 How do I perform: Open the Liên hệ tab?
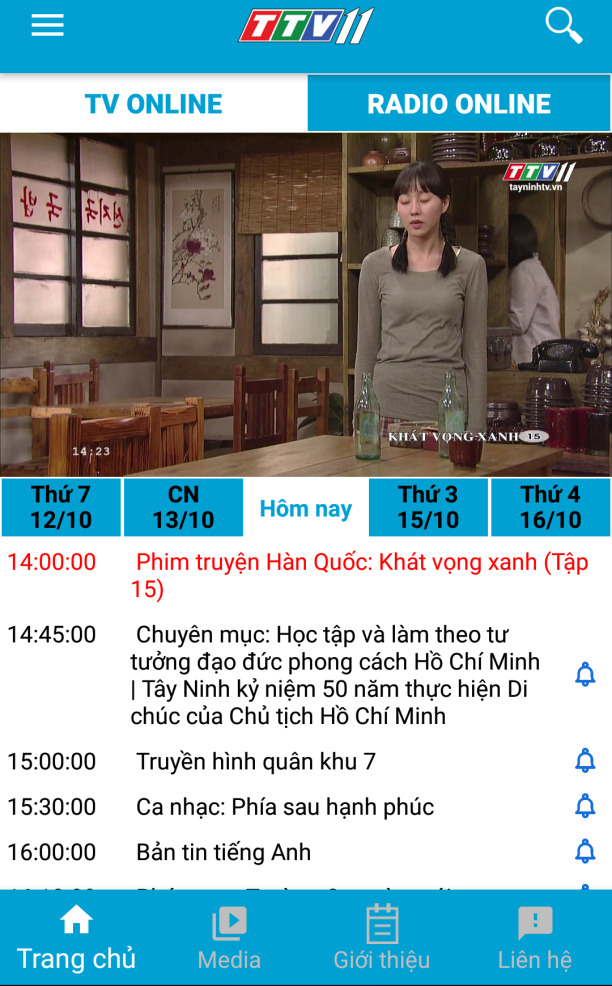tap(535, 938)
